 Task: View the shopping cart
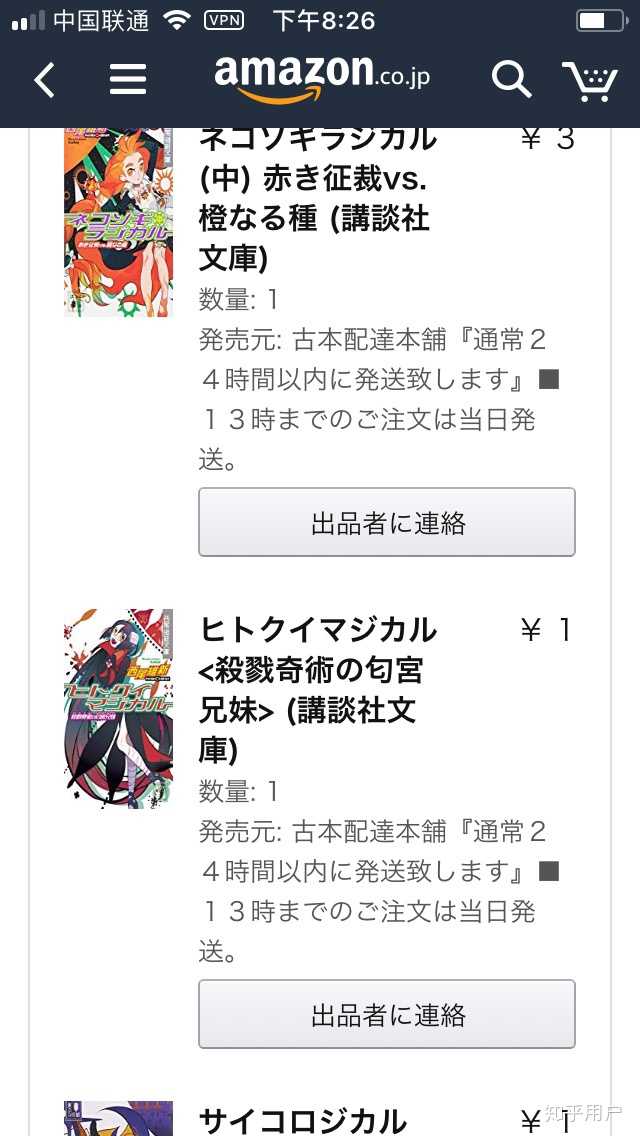click(589, 80)
